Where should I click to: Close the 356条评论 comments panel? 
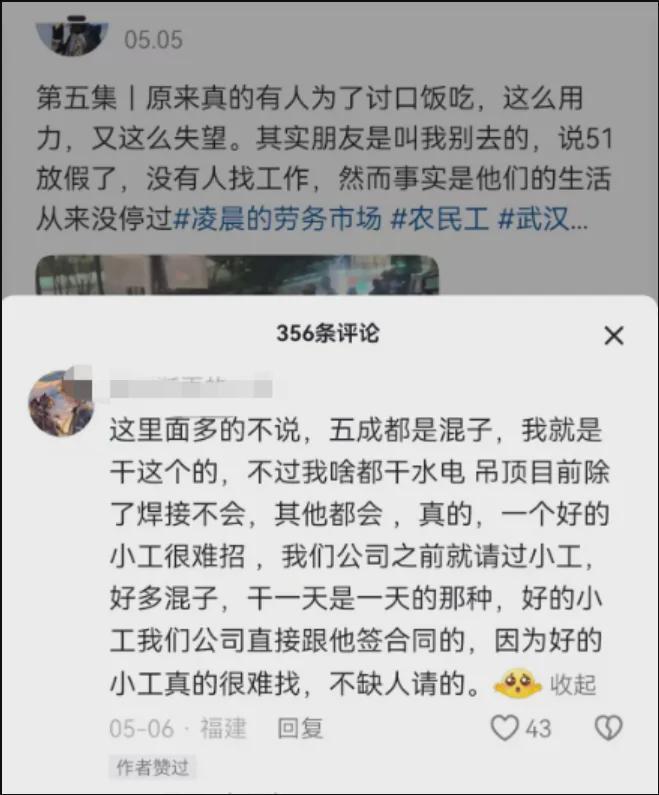point(613,335)
